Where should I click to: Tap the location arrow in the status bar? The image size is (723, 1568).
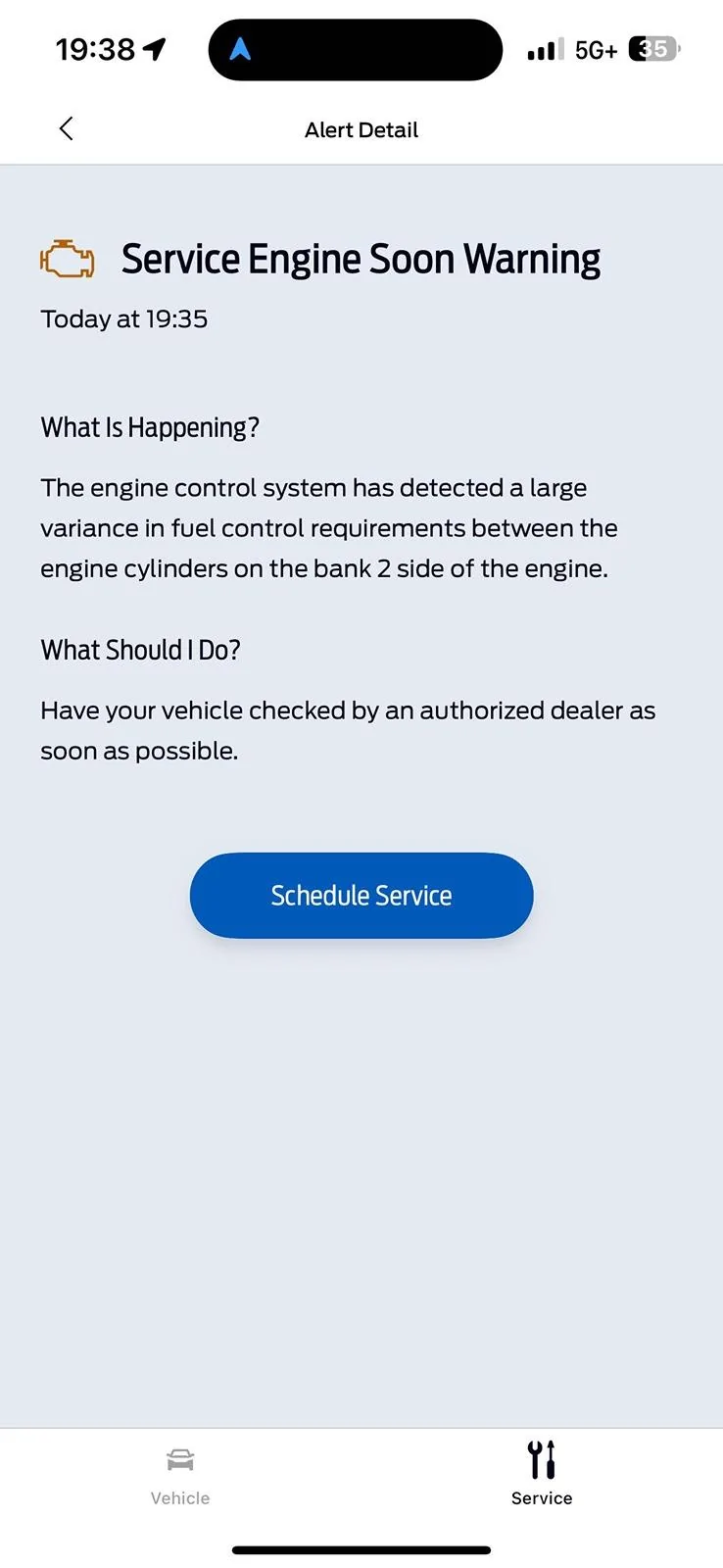tap(154, 48)
